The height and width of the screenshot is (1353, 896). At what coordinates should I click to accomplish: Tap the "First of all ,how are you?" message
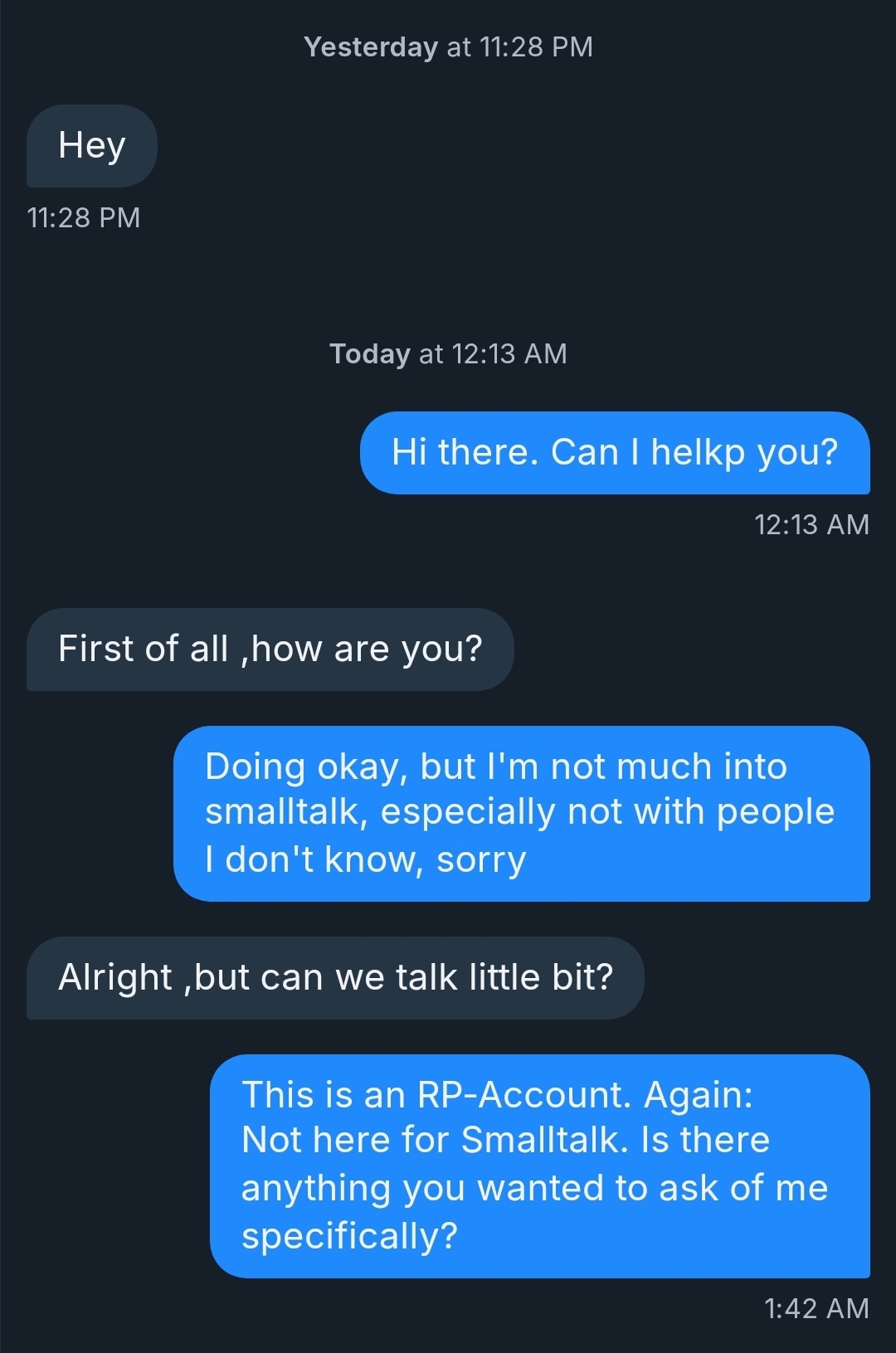point(270,649)
